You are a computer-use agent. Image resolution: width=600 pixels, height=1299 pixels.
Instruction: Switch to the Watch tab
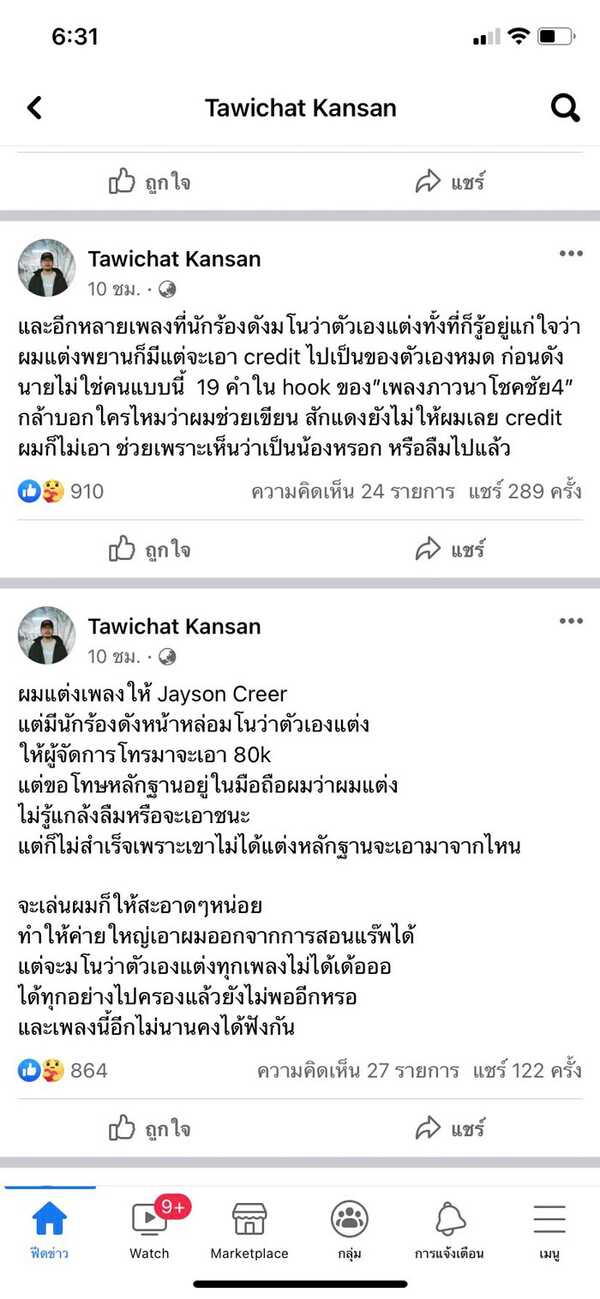[150, 1230]
